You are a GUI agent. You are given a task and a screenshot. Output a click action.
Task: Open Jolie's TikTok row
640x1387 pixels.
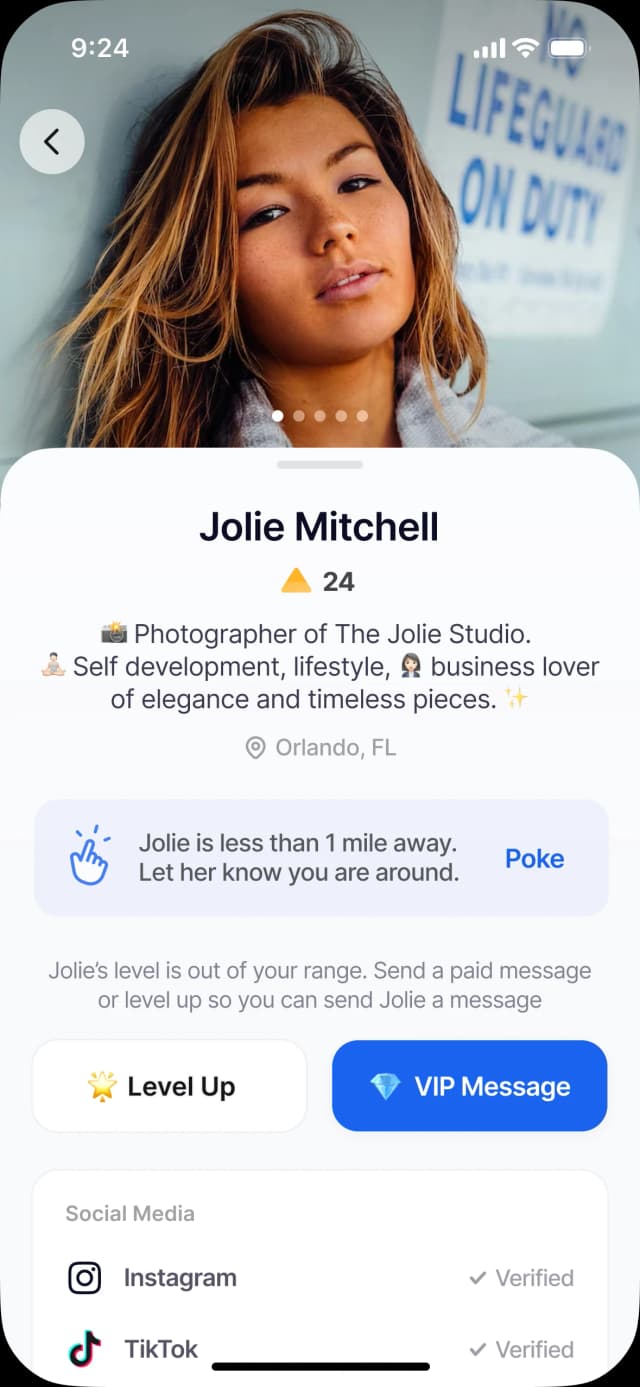click(320, 1349)
